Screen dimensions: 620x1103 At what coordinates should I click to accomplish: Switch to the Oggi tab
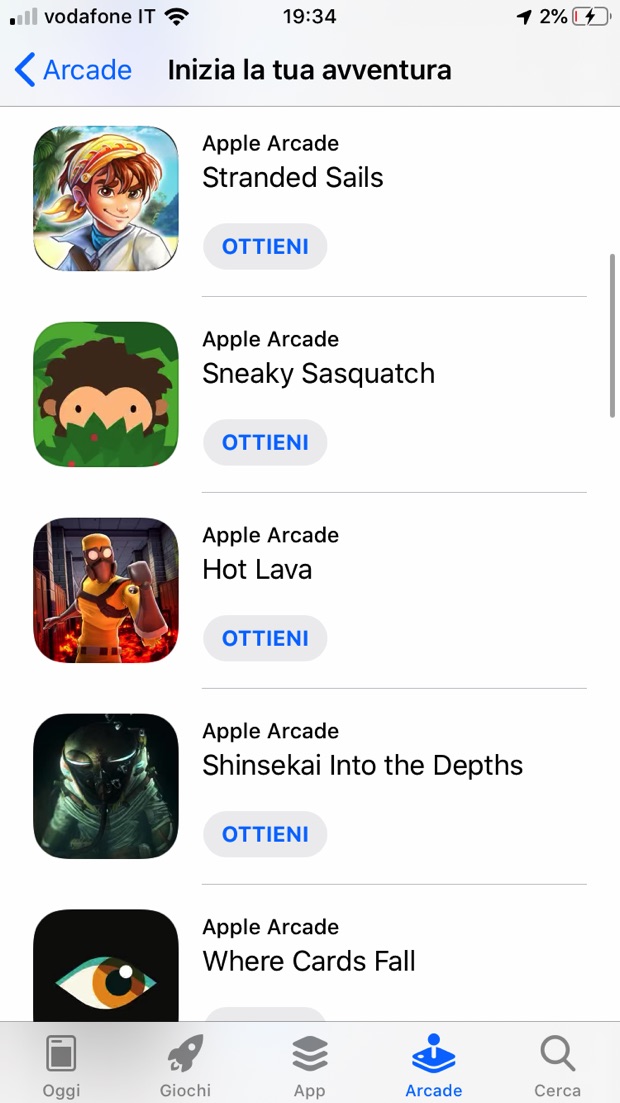pos(62,1066)
